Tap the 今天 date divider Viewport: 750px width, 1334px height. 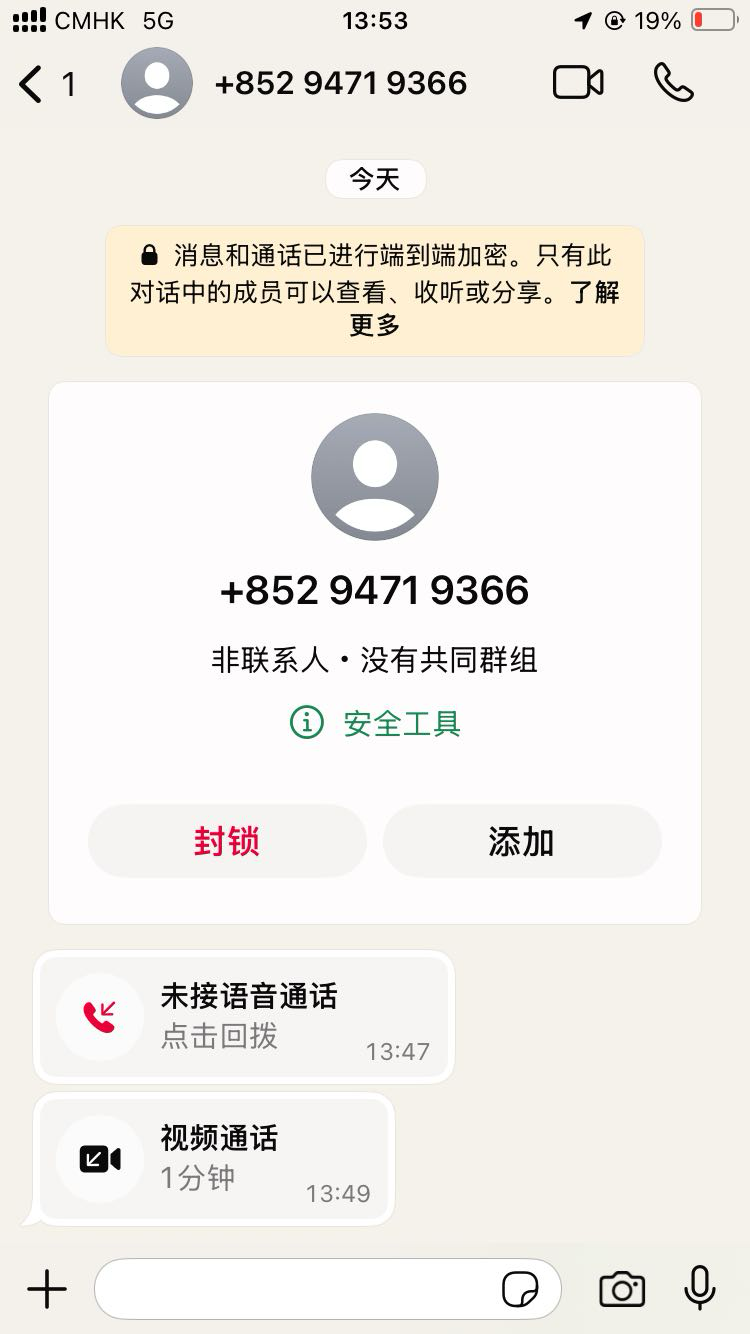coord(375,178)
